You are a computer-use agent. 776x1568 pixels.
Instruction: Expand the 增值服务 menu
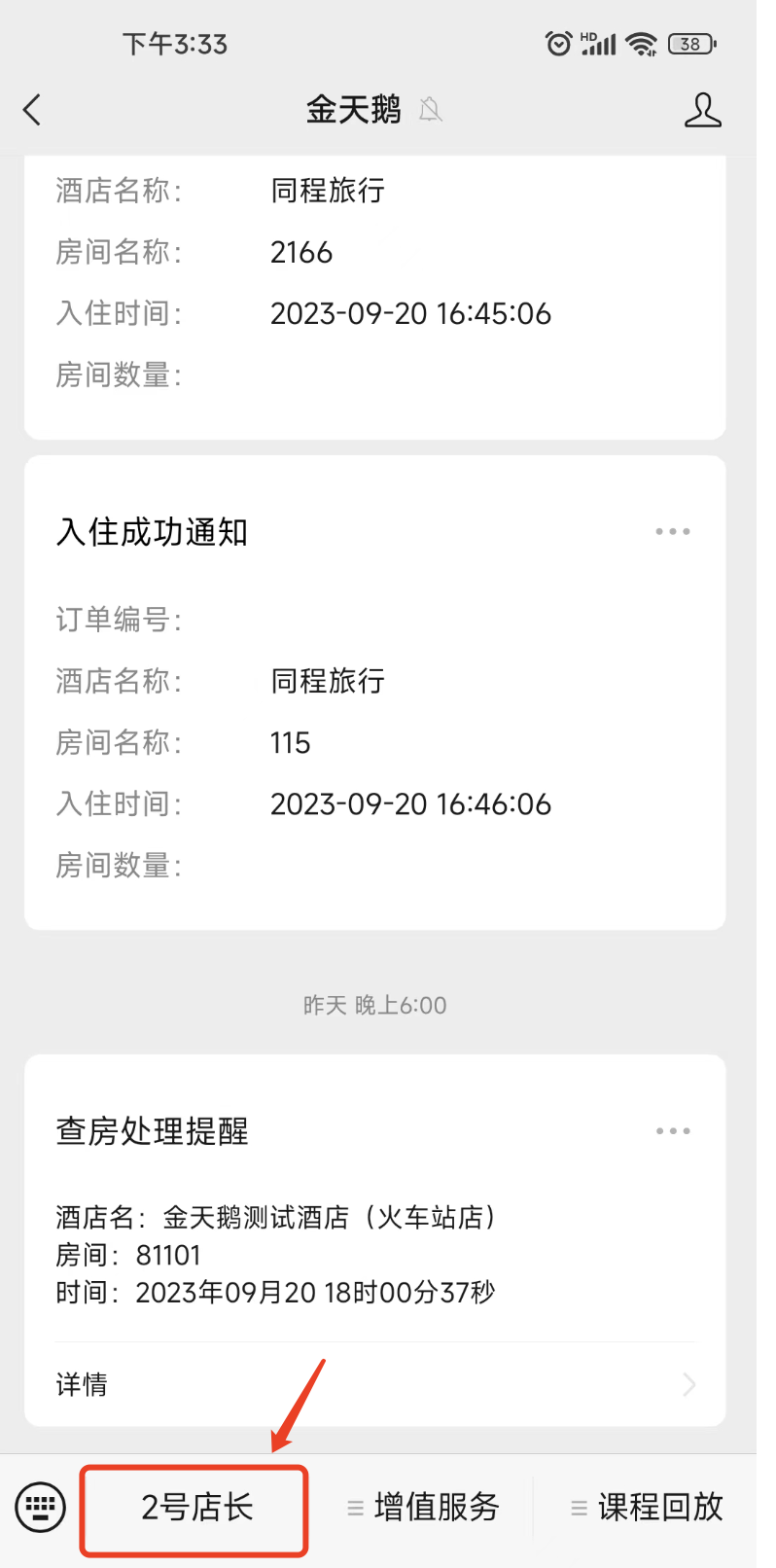coord(422,1508)
